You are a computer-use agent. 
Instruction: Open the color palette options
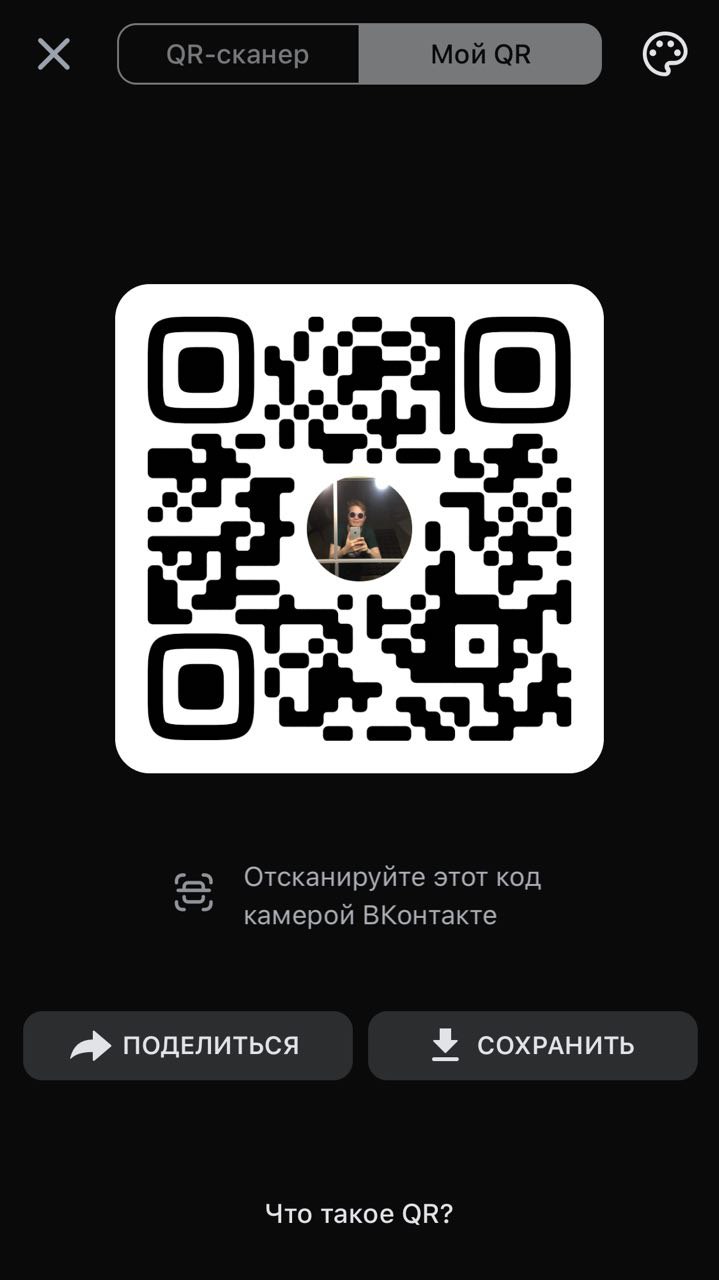(x=664, y=54)
